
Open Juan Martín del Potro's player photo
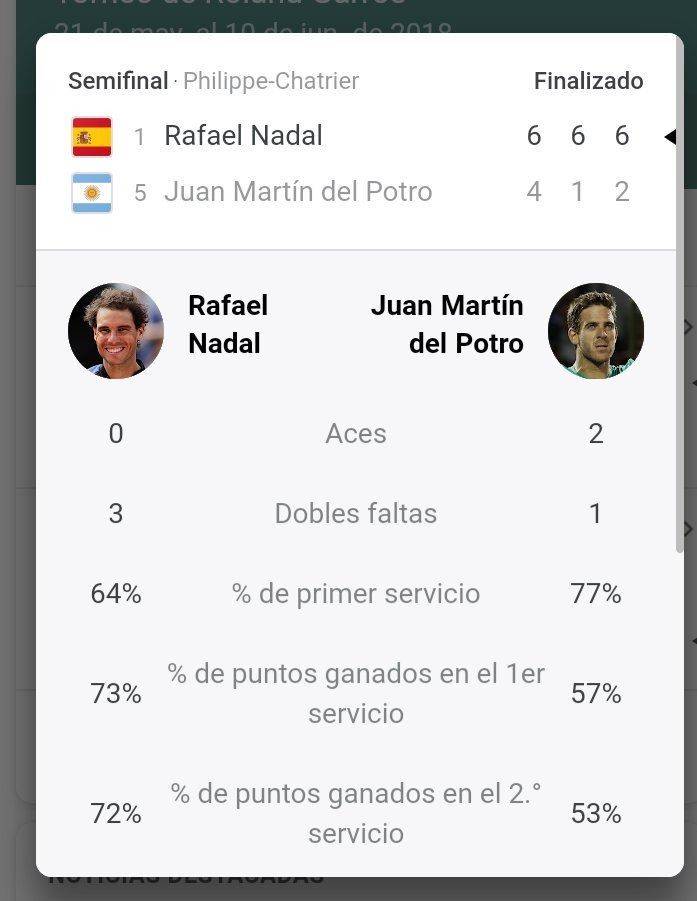[596, 331]
